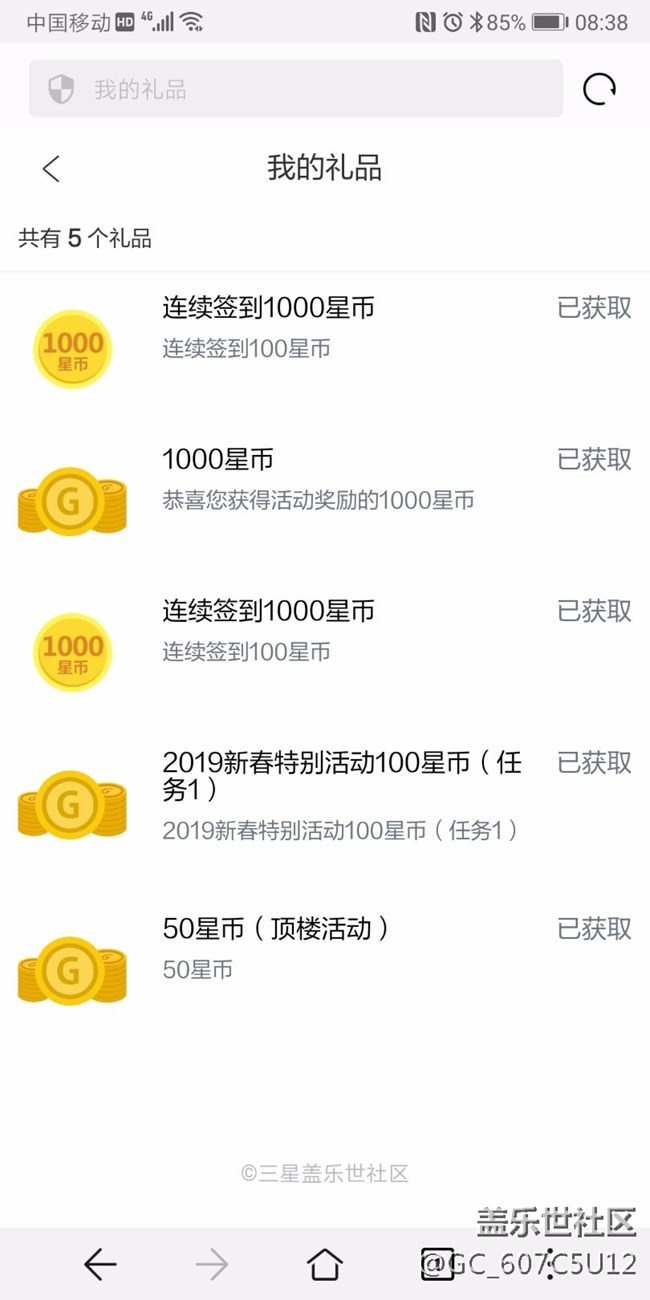Image resolution: width=650 pixels, height=1300 pixels.
Task: Go back from the 我的礼品 page header
Action: pos(52,168)
